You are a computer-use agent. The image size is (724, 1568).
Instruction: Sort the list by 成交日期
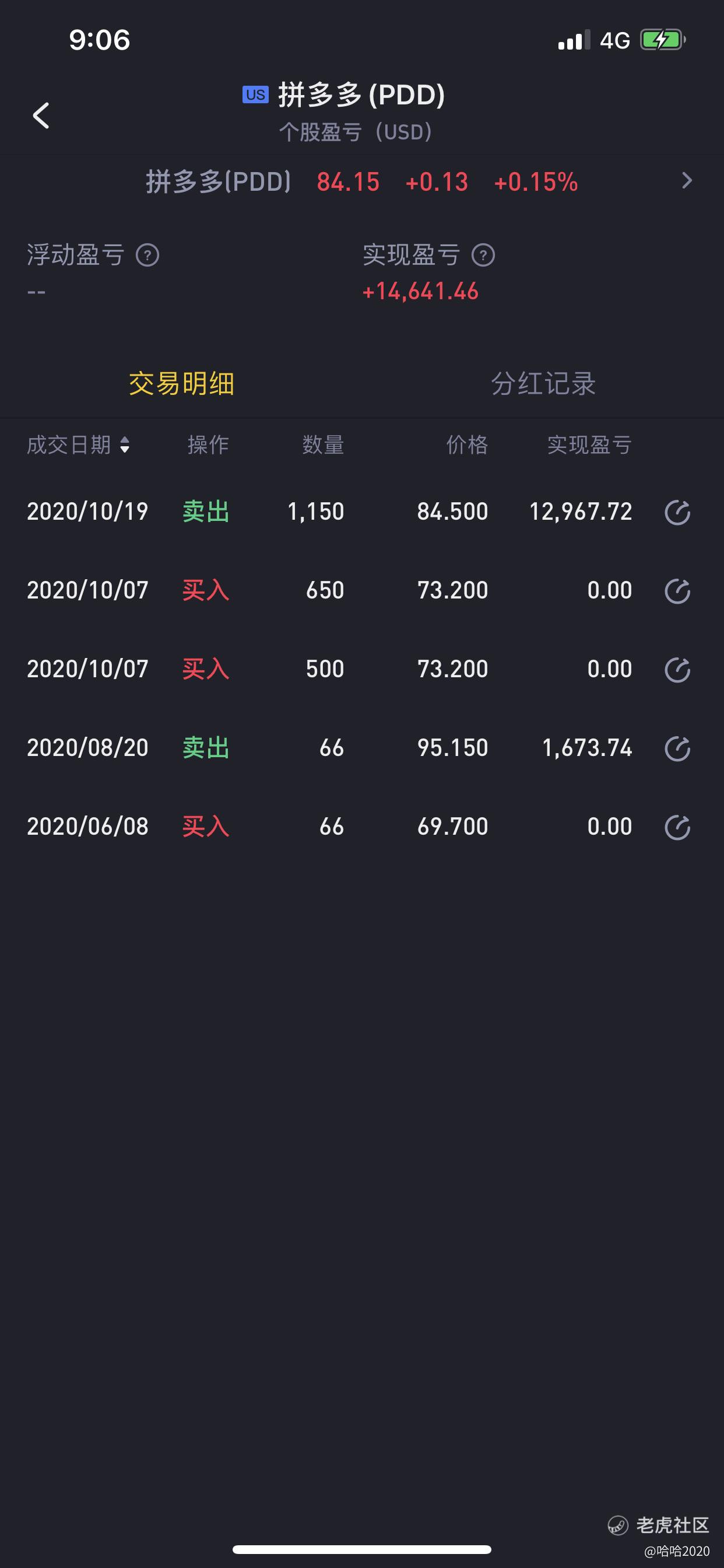click(79, 445)
